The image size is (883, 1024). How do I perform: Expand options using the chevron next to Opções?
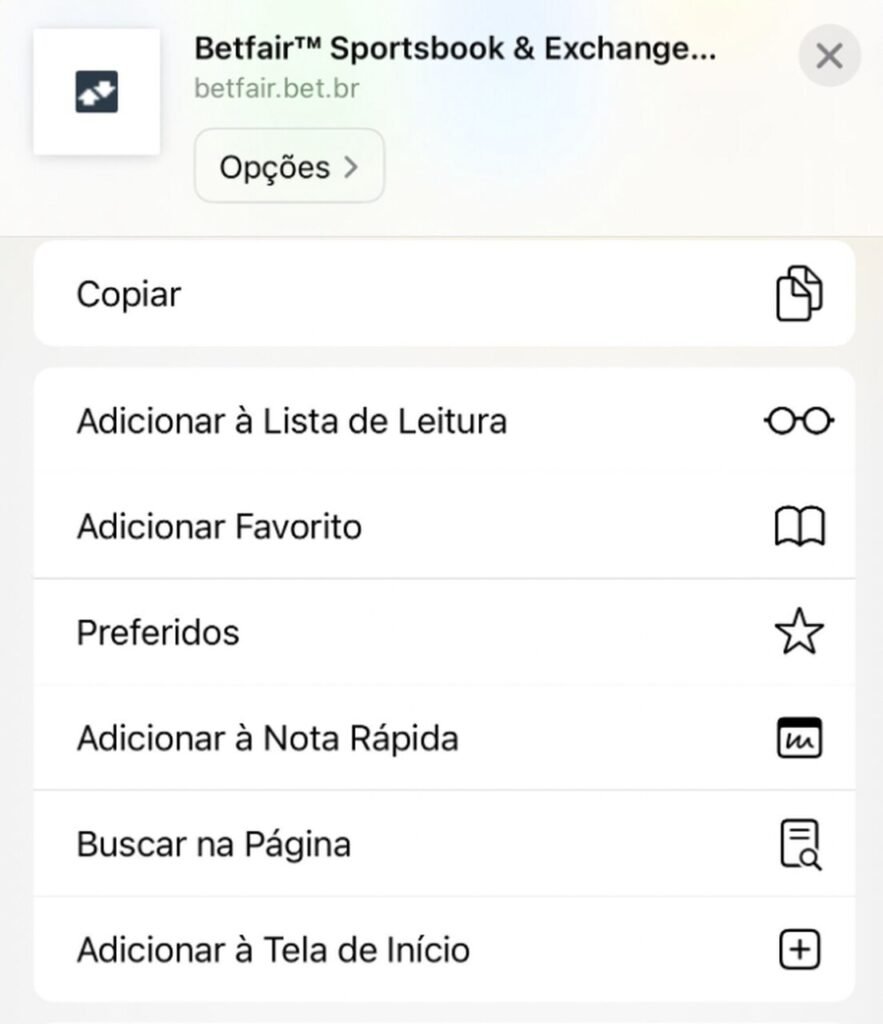tap(350, 166)
